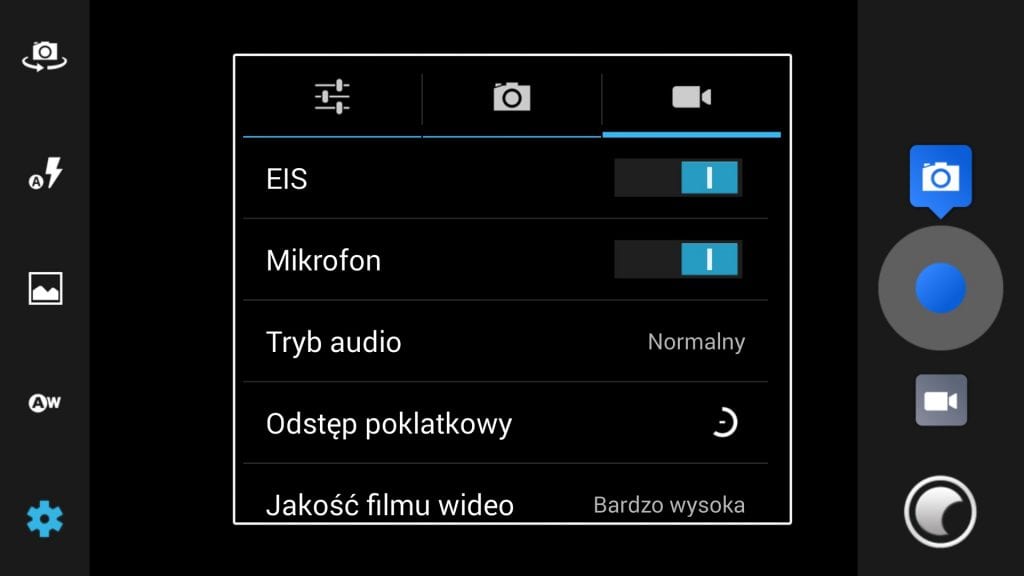The width and height of the screenshot is (1024, 576).
Task: Disable the EIS switch
Action: tap(678, 178)
